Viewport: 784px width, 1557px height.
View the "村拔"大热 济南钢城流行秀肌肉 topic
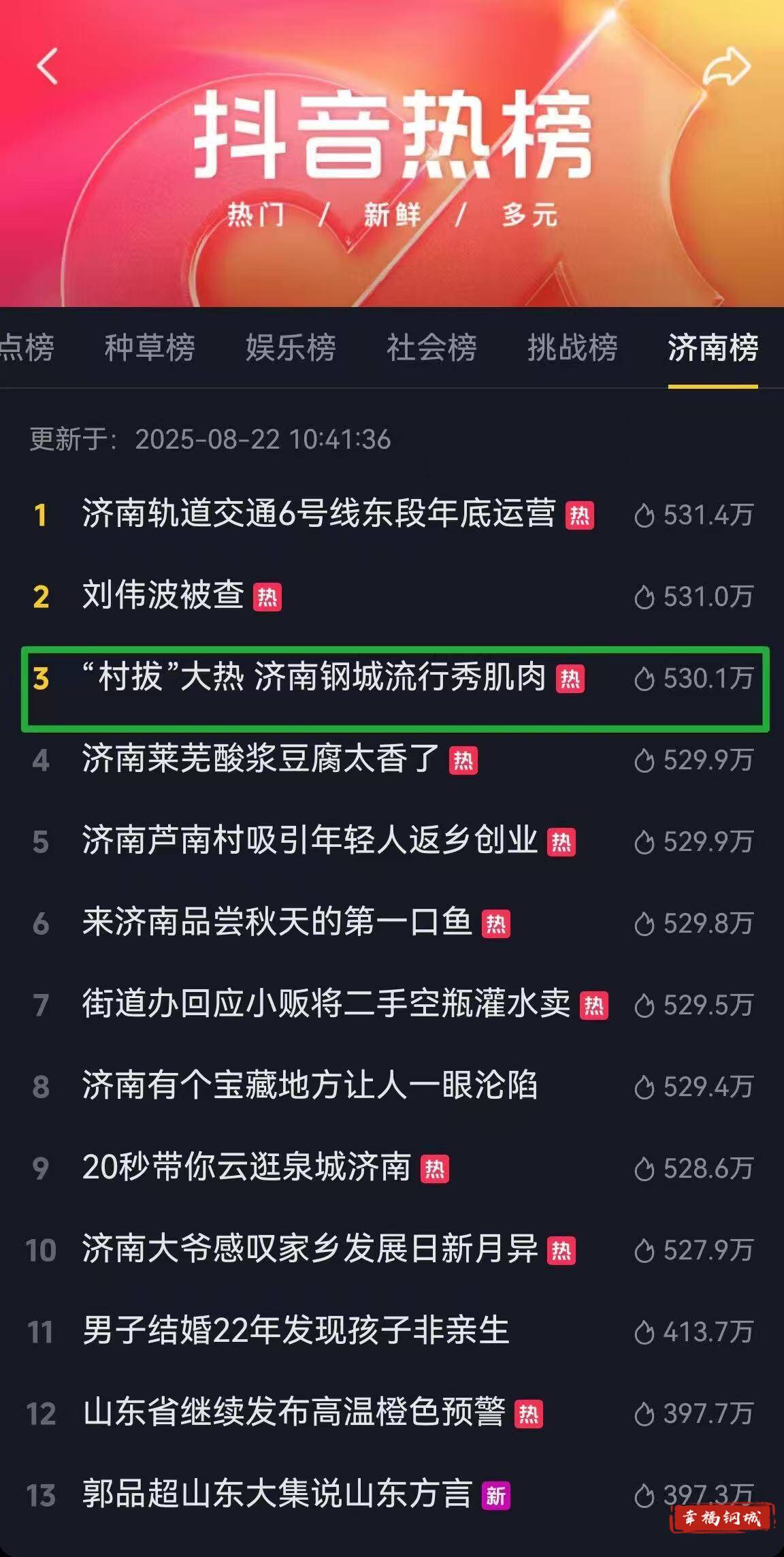[313, 678]
